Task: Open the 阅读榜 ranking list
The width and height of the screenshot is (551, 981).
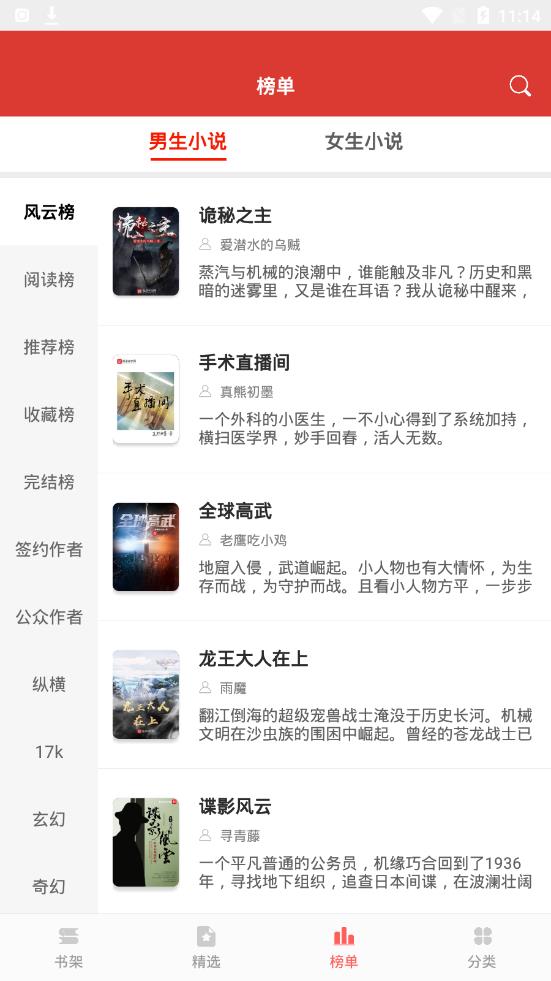Action: coord(49,279)
